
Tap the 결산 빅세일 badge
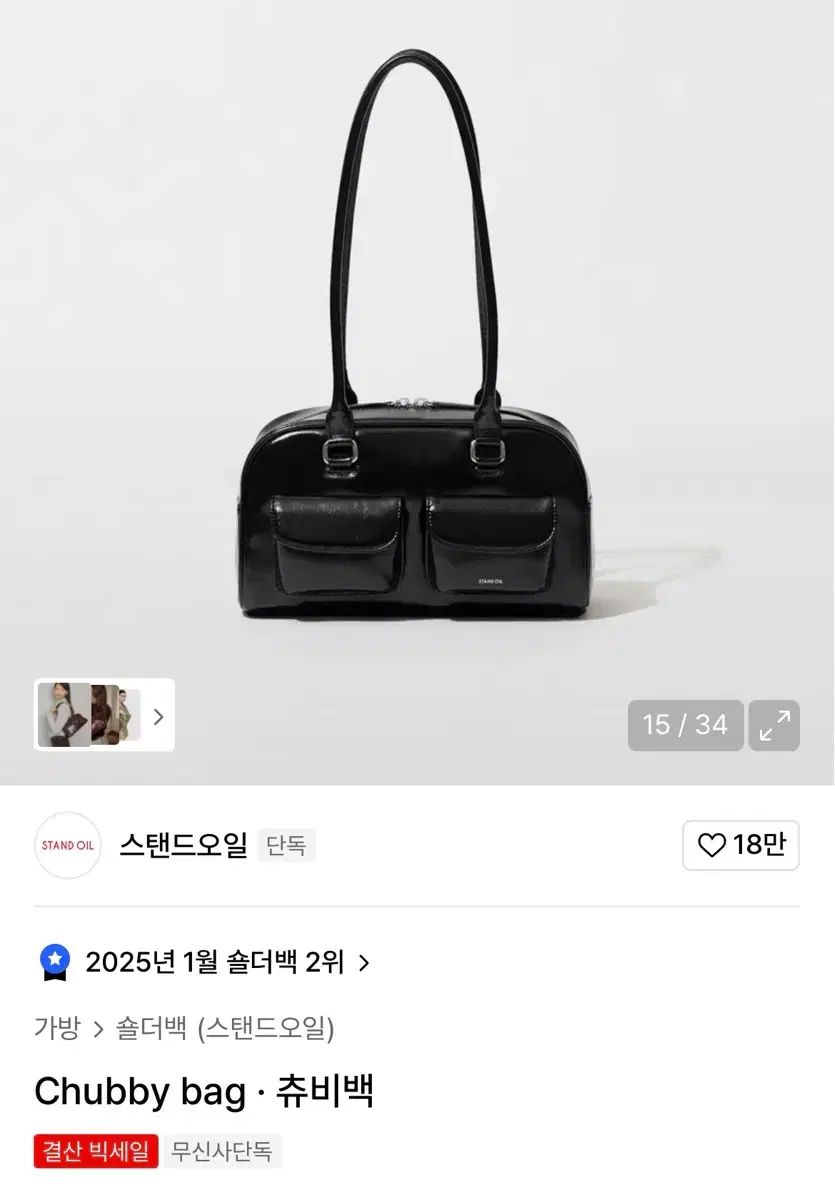pyautogui.click(x=96, y=1151)
